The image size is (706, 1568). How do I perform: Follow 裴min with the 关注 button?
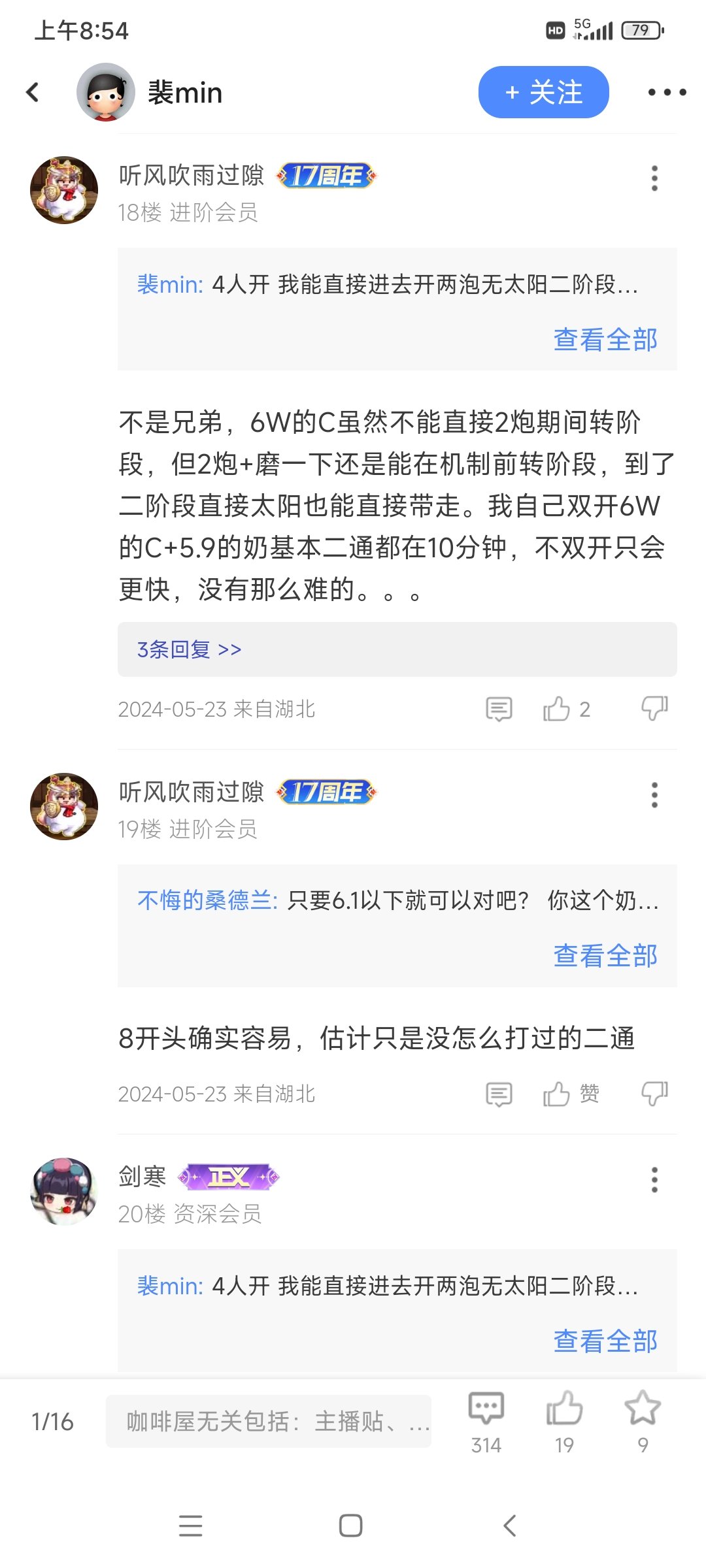[x=544, y=92]
